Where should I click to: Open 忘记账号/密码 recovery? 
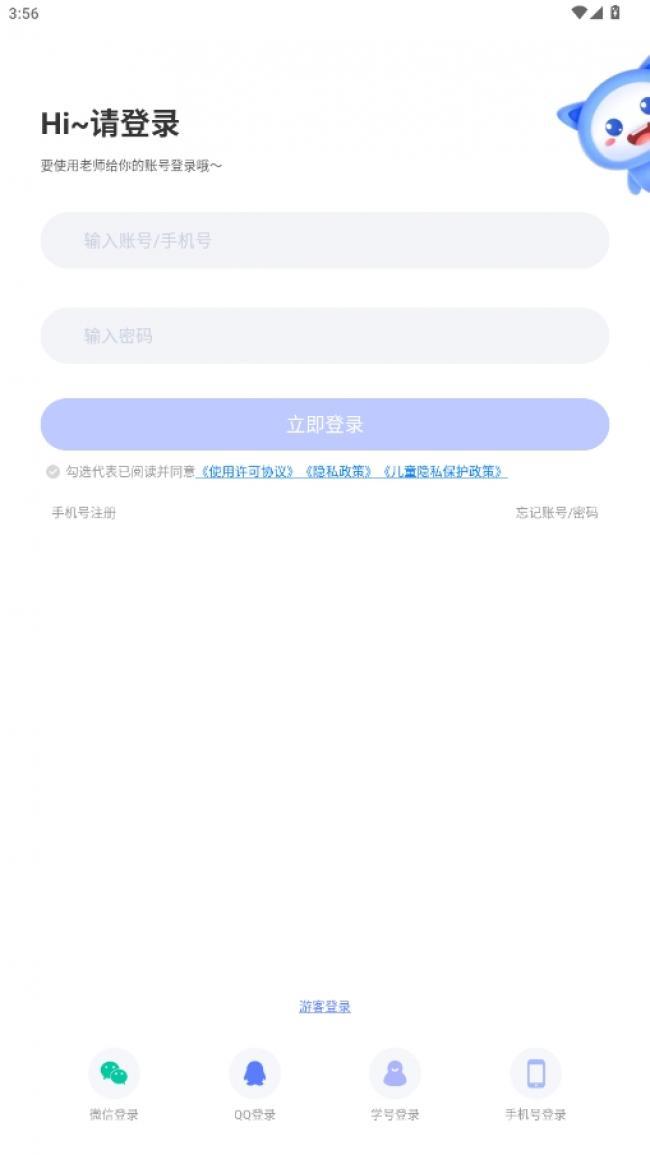[x=557, y=513]
